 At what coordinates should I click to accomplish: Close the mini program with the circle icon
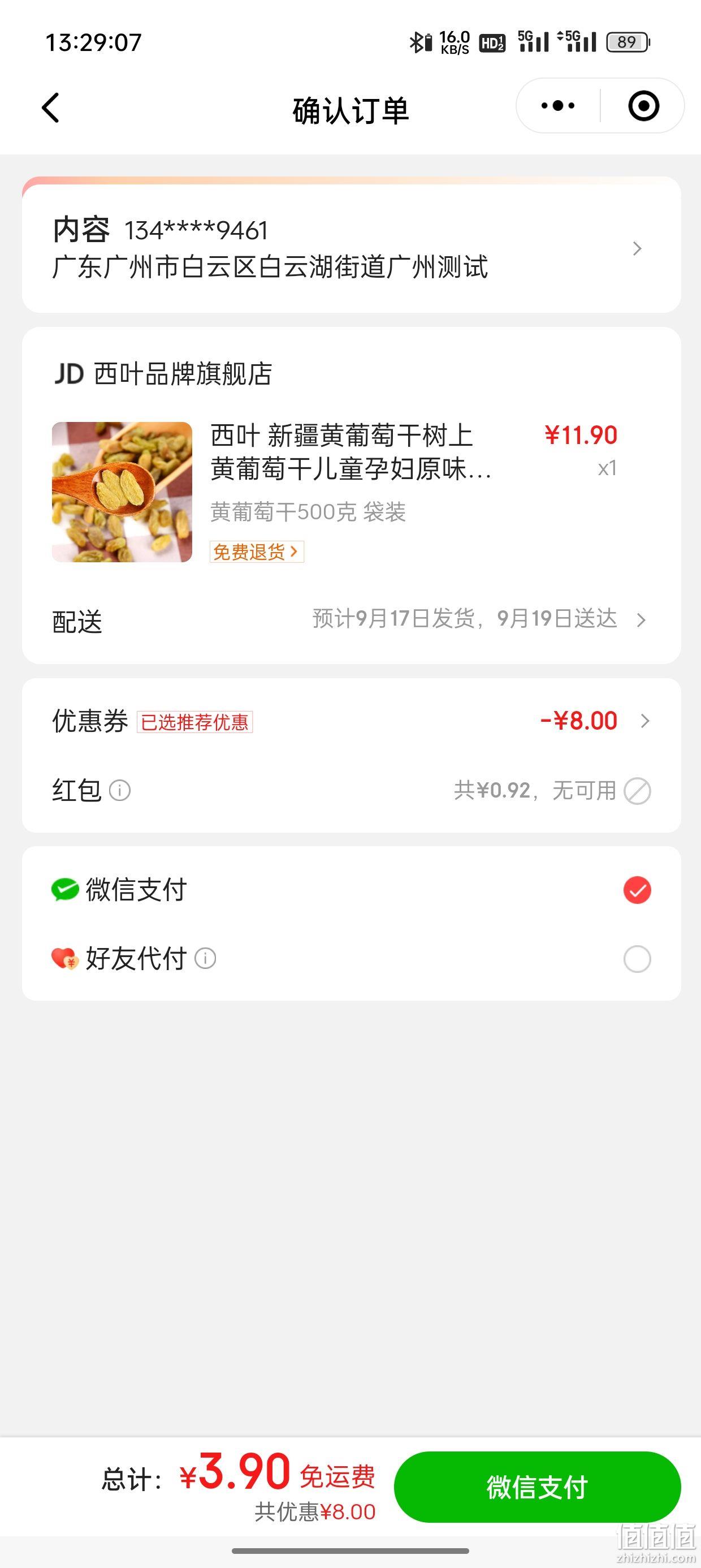tap(643, 106)
